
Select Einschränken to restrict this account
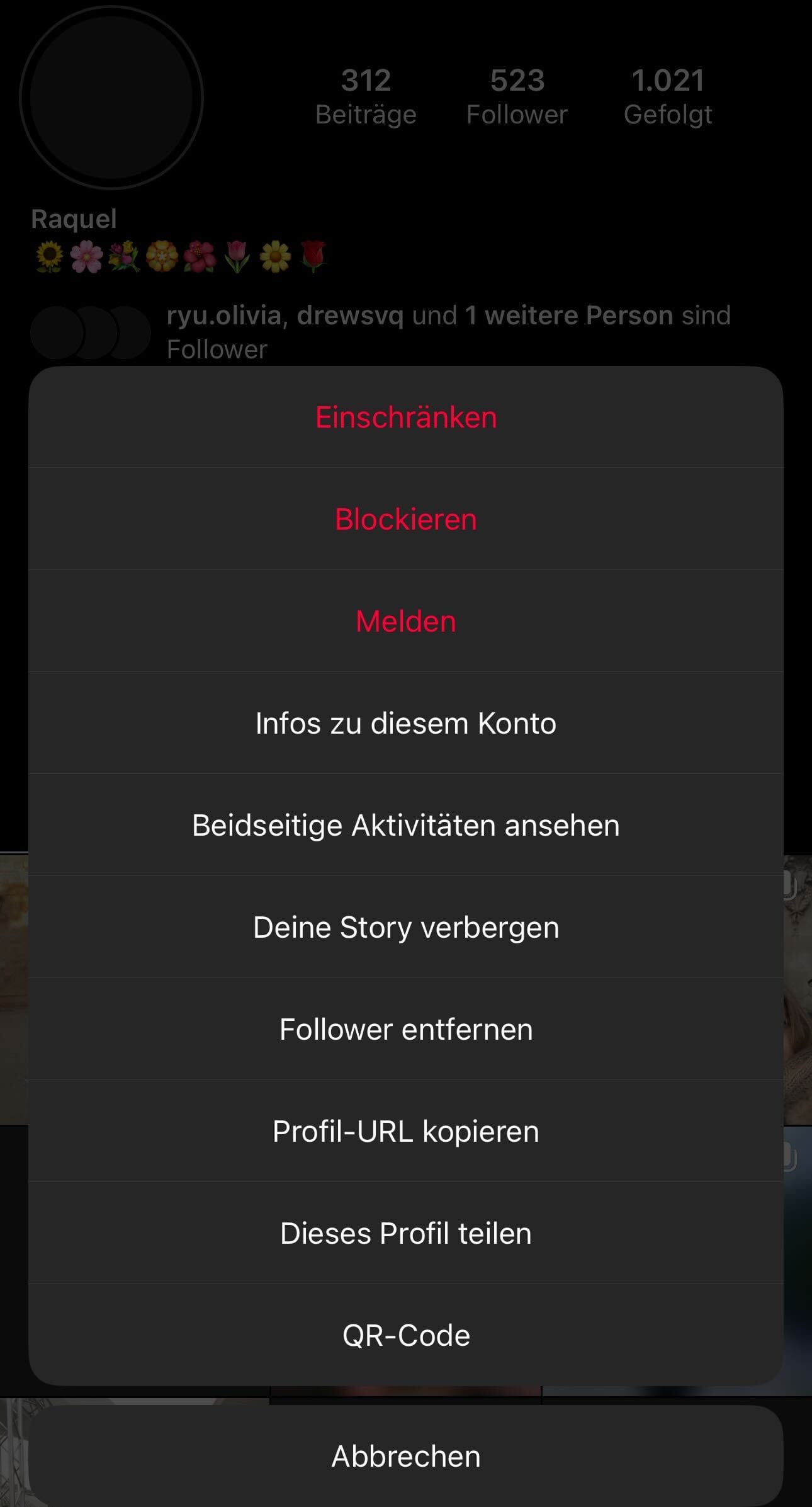pyautogui.click(x=406, y=418)
